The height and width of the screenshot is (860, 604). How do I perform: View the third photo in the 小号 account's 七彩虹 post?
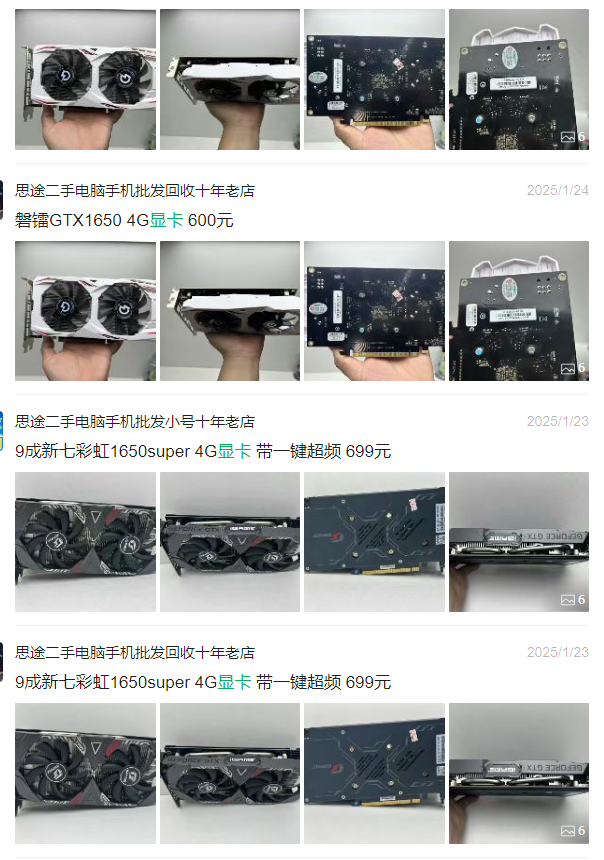coord(374,542)
